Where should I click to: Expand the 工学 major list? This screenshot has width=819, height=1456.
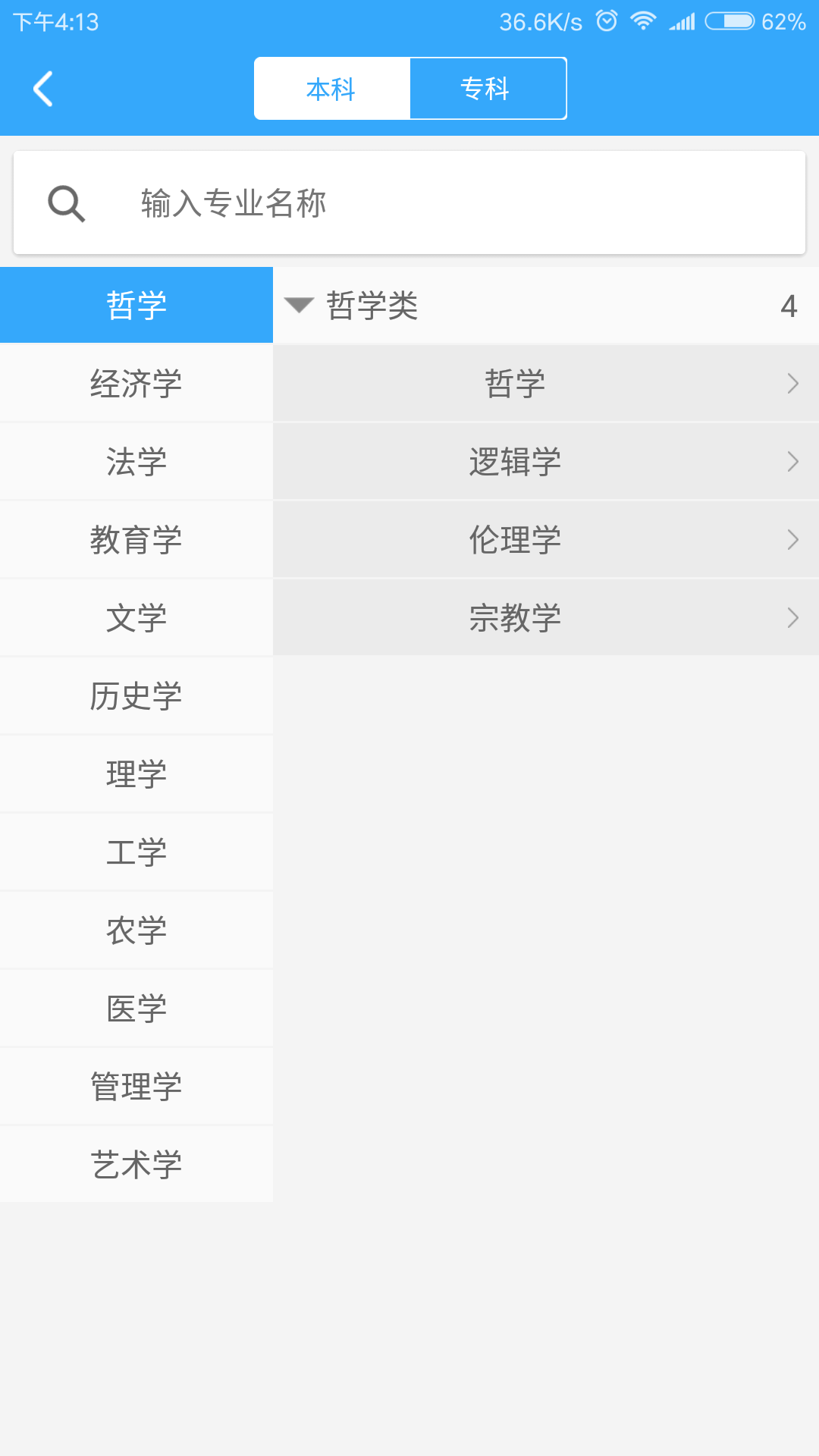(x=136, y=852)
